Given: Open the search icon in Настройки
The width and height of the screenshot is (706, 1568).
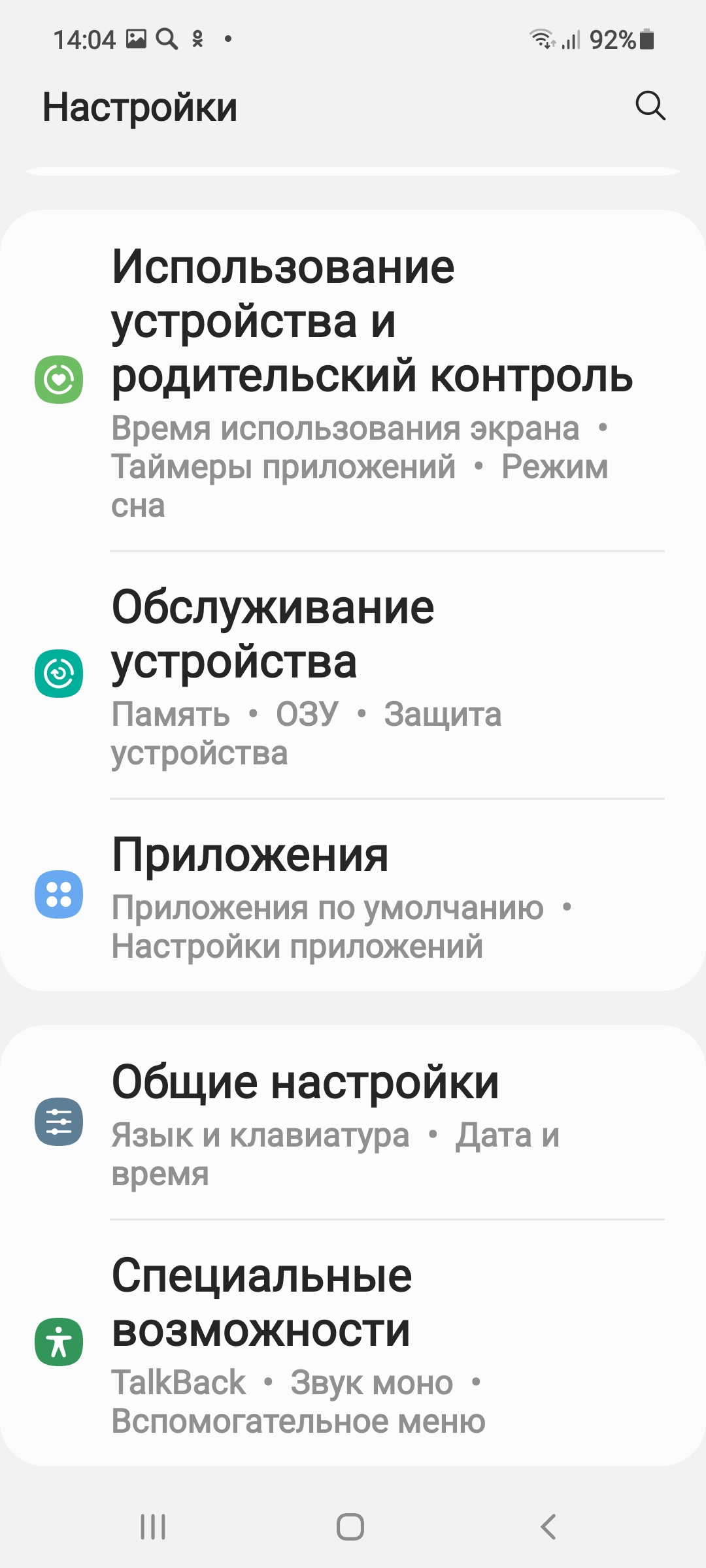Looking at the screenshot, I should coord(650,106).
